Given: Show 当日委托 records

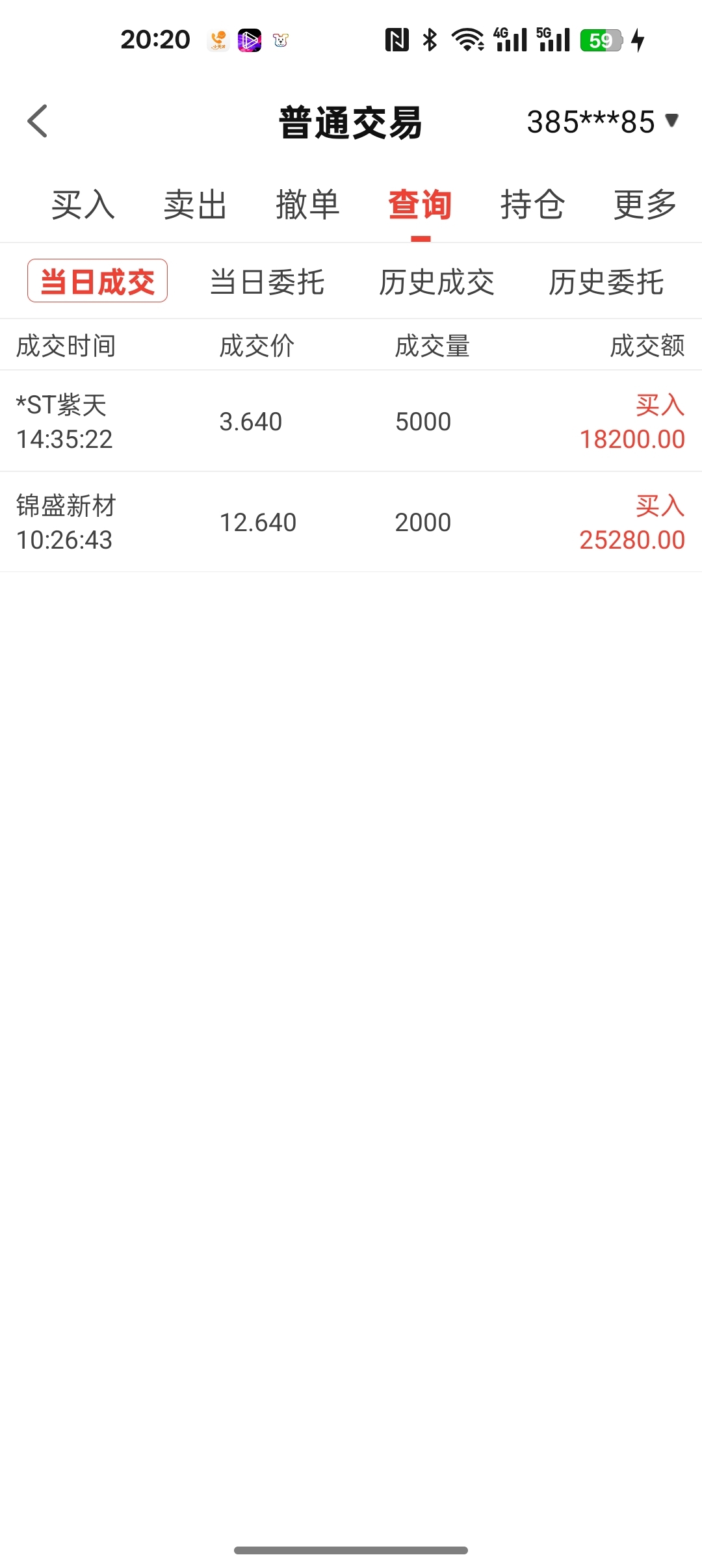Looking at the screenshot, I should [267, 281].
